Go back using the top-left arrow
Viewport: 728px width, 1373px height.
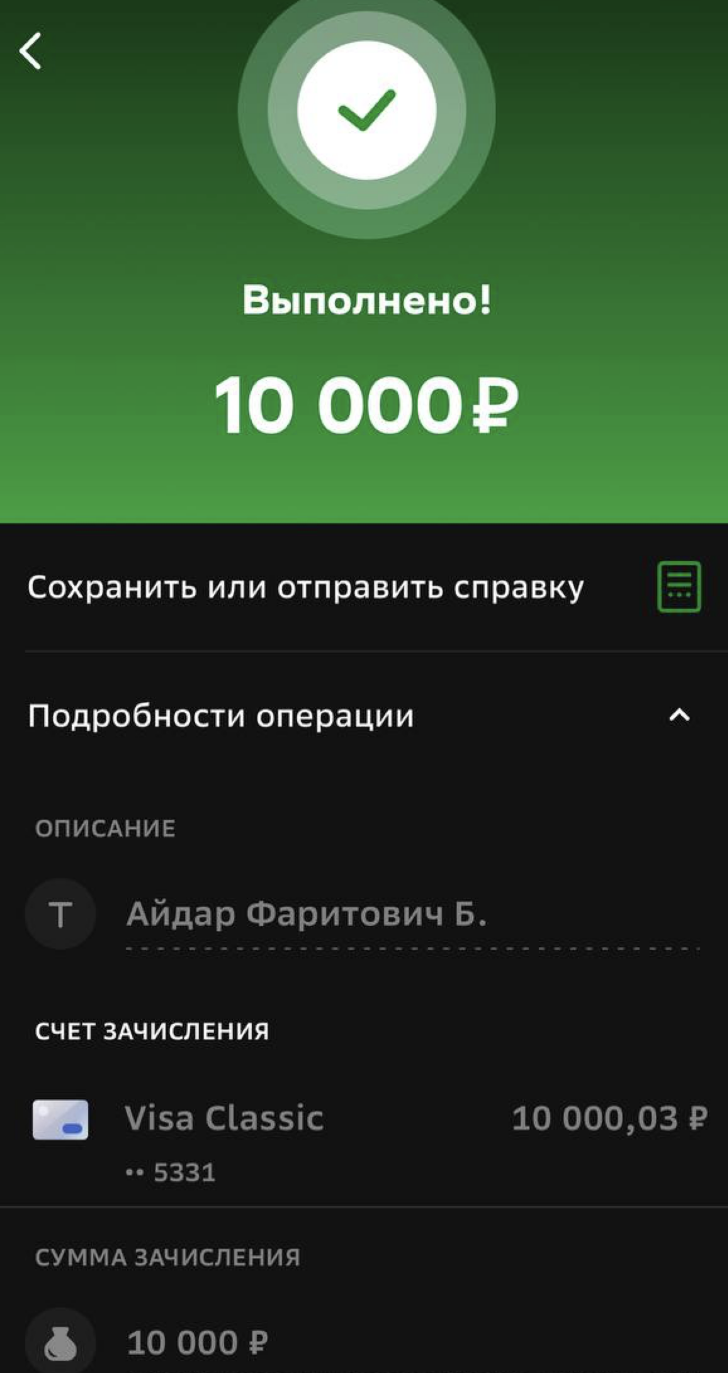(31, 50)
